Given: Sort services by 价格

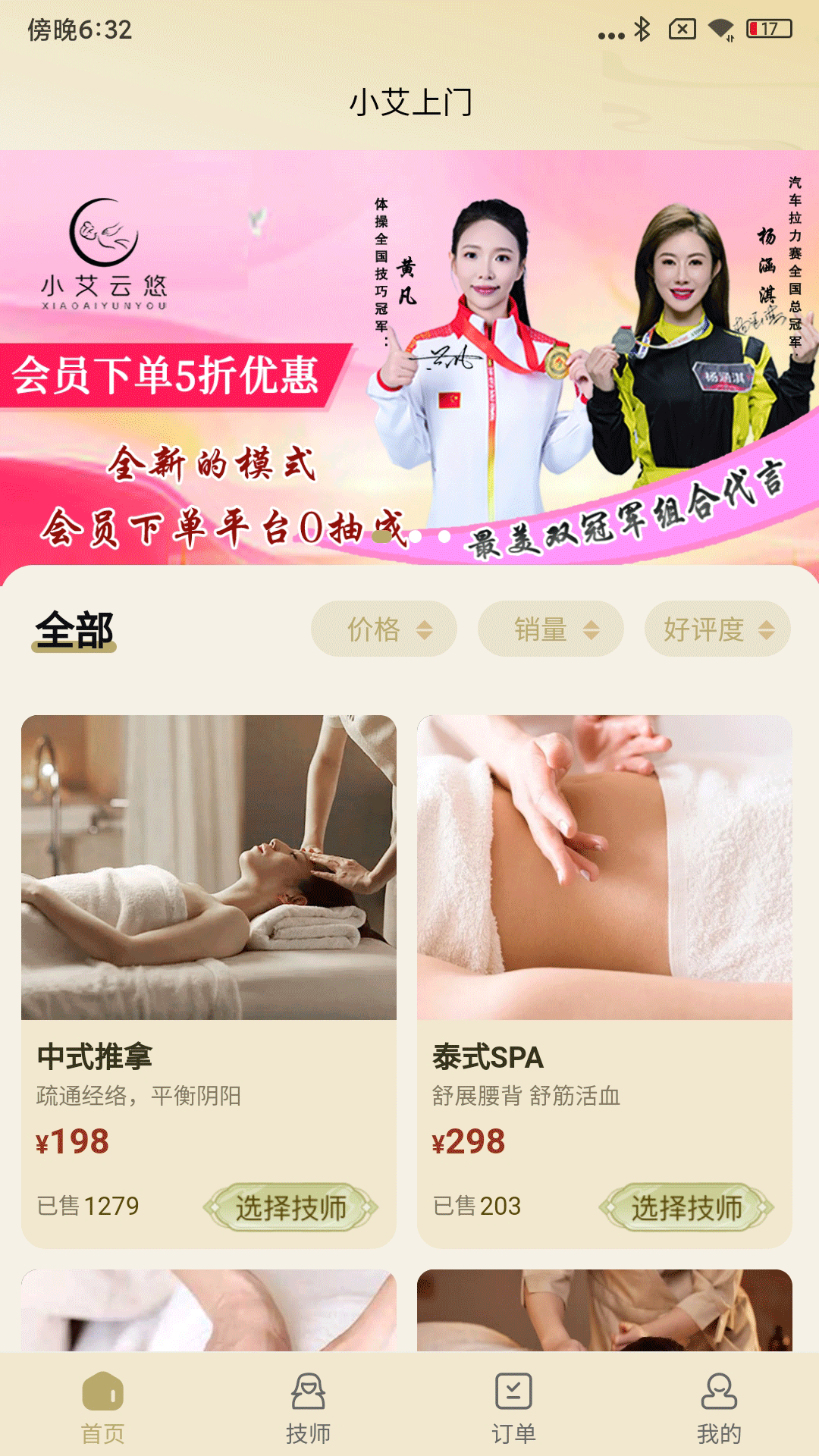Looking at the screenshot, I should pos(384,629).
